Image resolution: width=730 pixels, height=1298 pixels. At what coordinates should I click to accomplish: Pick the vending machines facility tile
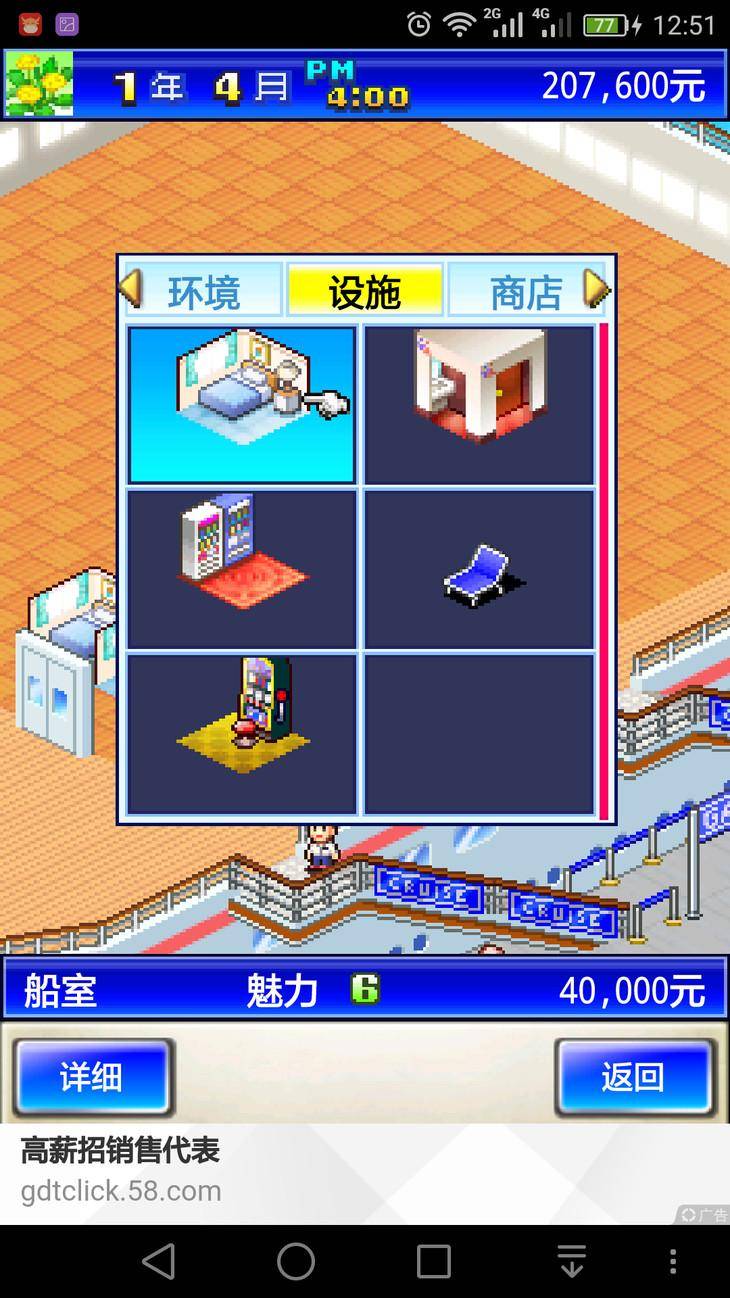(x=242, y=569)
